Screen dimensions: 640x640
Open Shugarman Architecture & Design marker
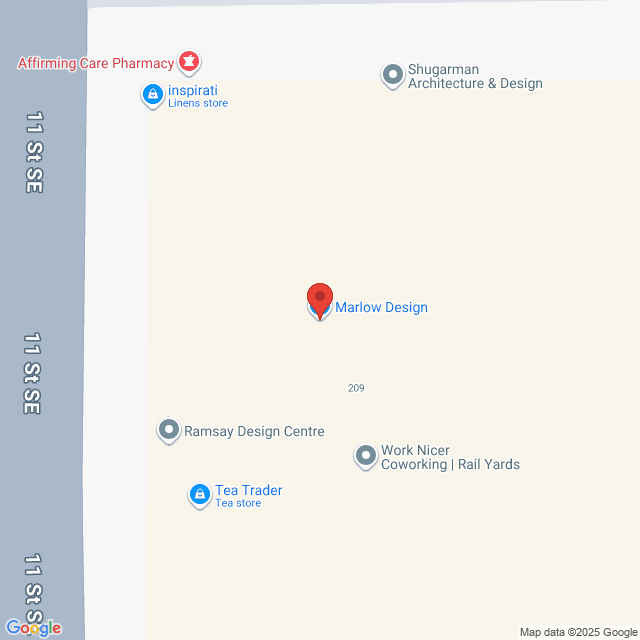coord(393,75)
